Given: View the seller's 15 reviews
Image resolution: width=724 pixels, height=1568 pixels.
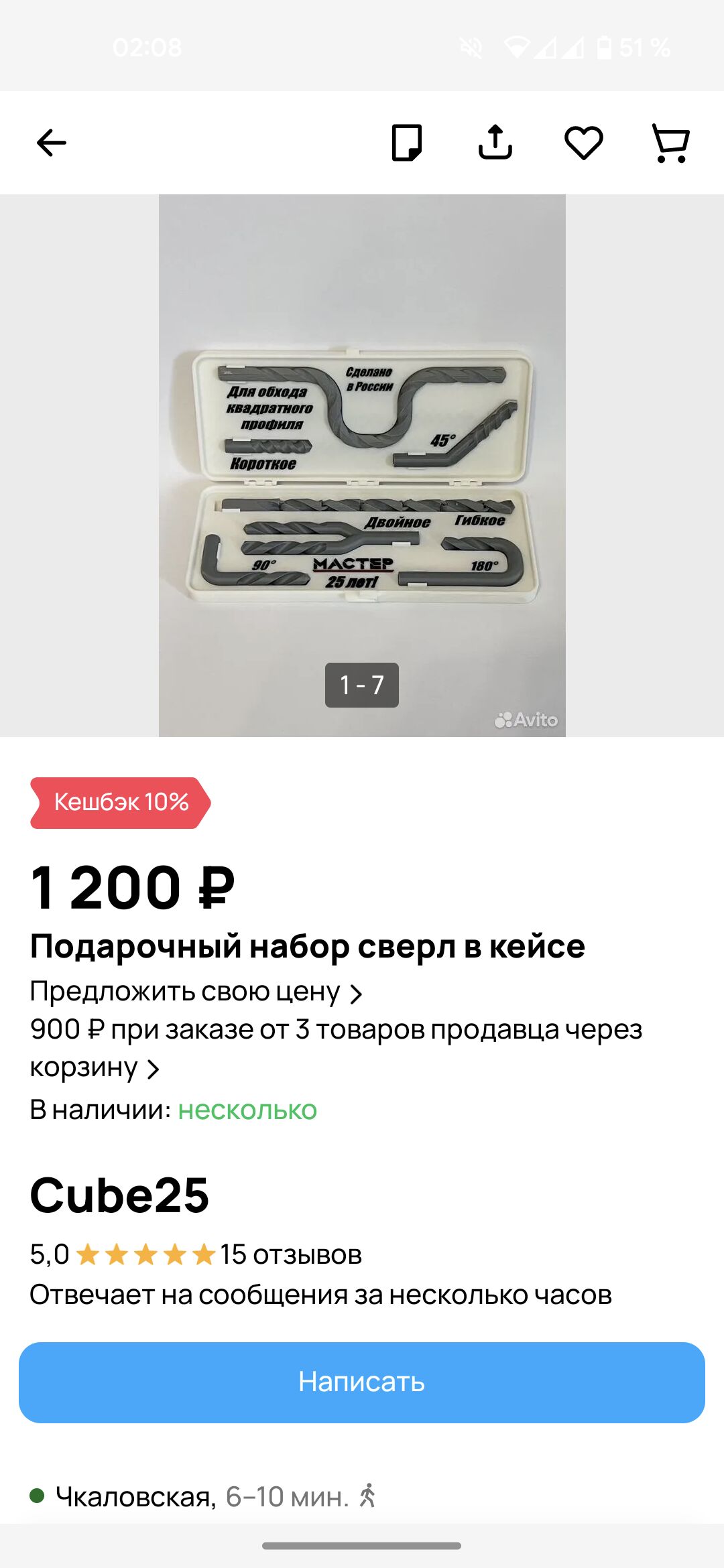Looking at the screenshot, I should click(291, 1254).
